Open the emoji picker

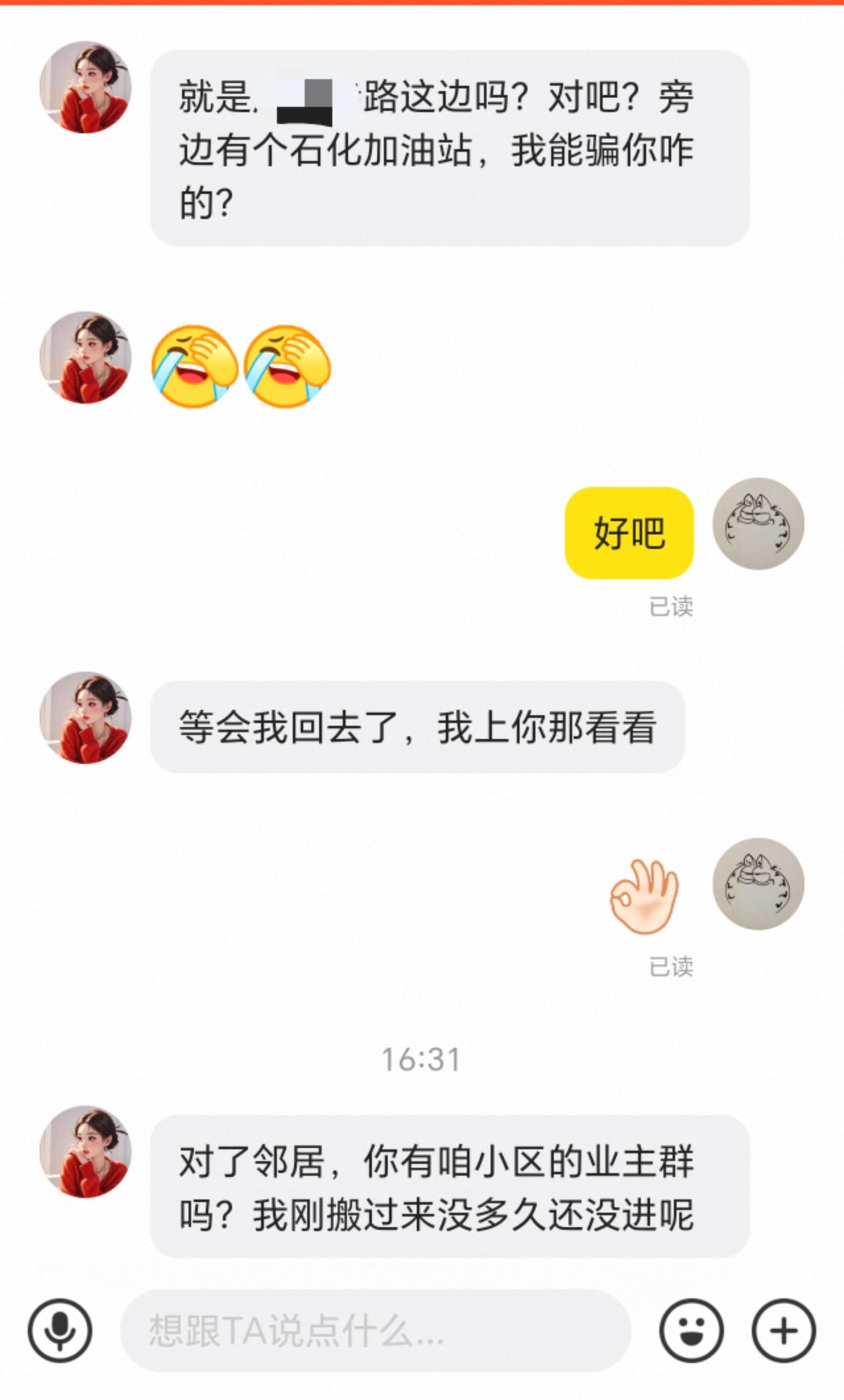click(x=691, y=1330)
